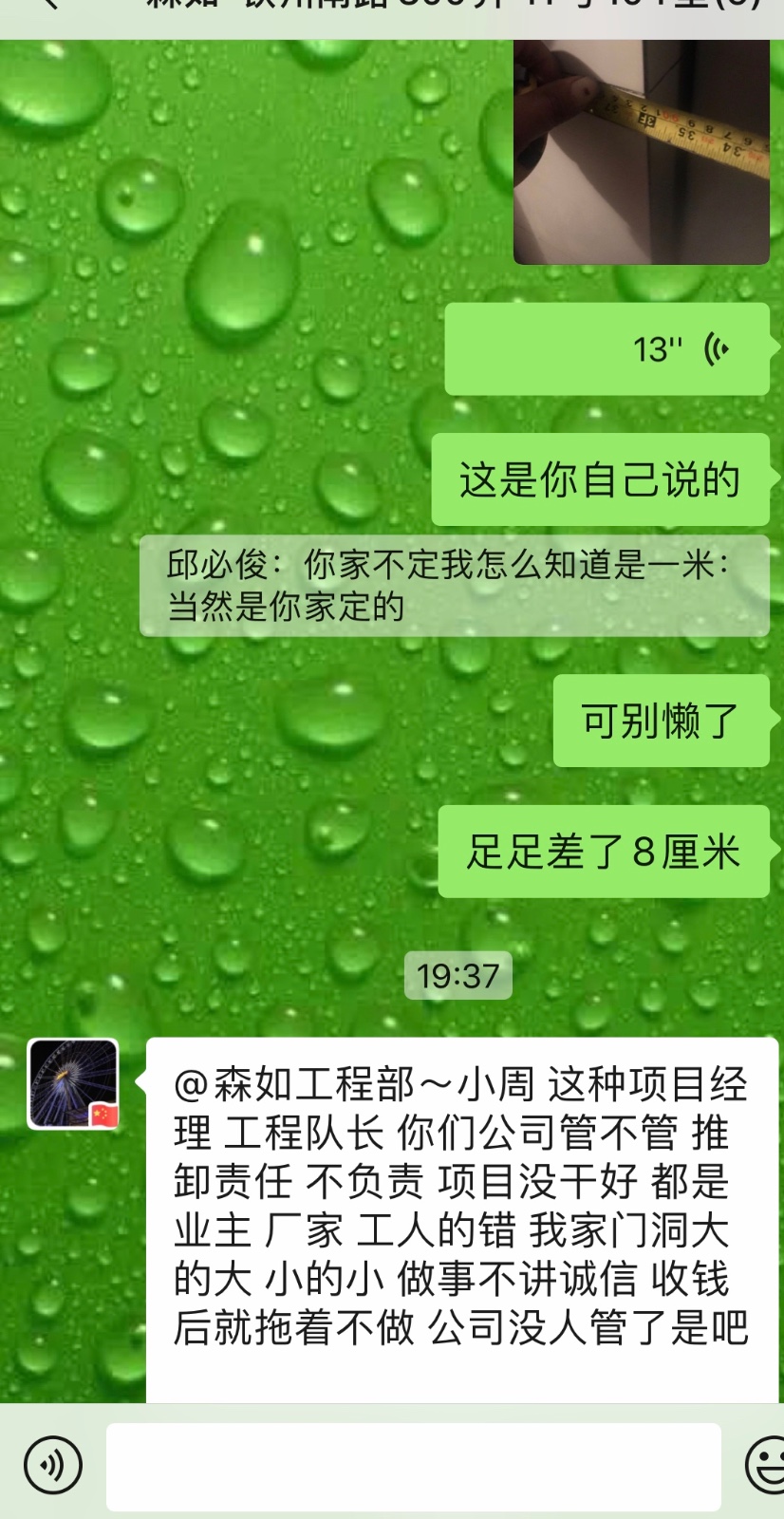Viewport: 784px width, 1519px height.
Task: Play the 13-second voice message
Action: coord(607,349)
